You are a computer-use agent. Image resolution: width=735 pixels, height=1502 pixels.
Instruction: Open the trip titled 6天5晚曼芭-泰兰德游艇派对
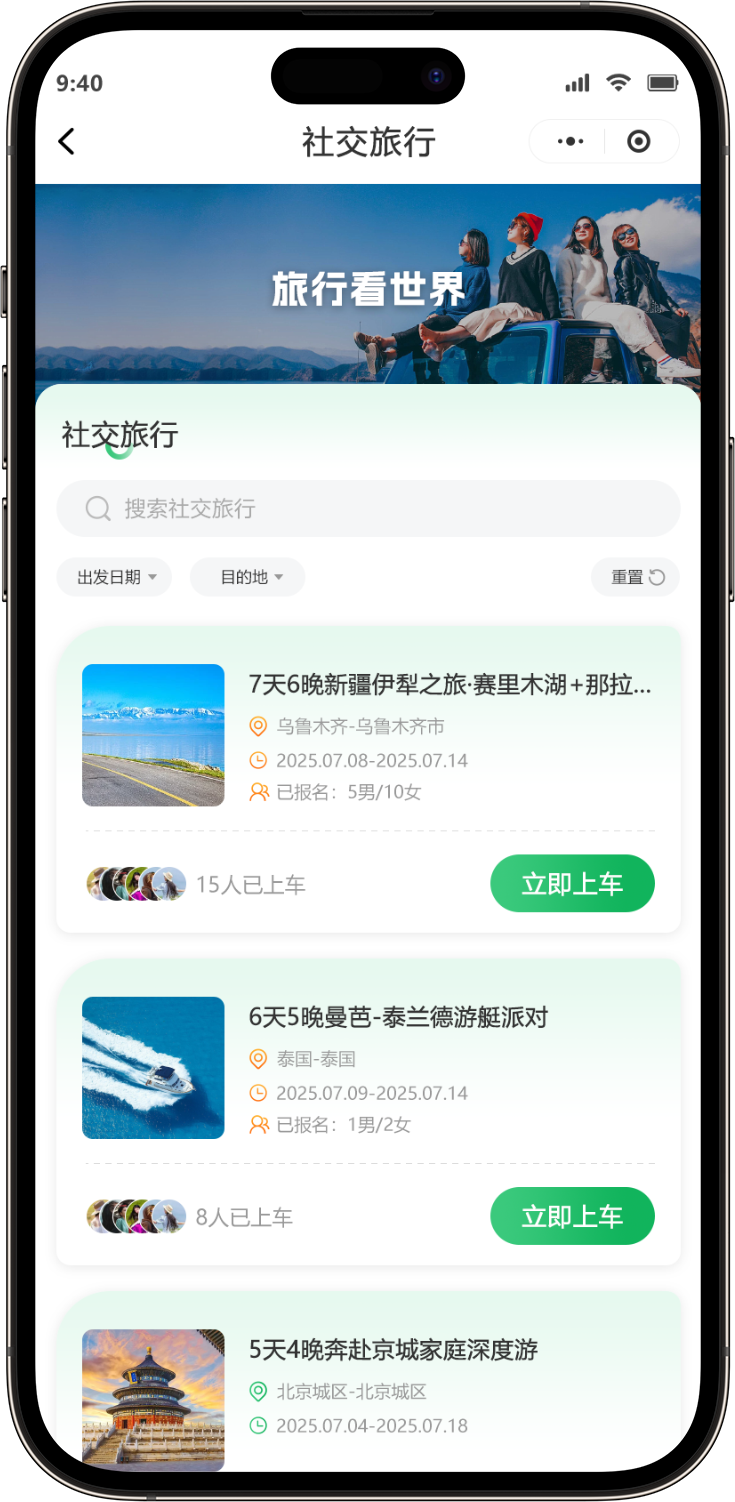click(x=392, y=1016)
